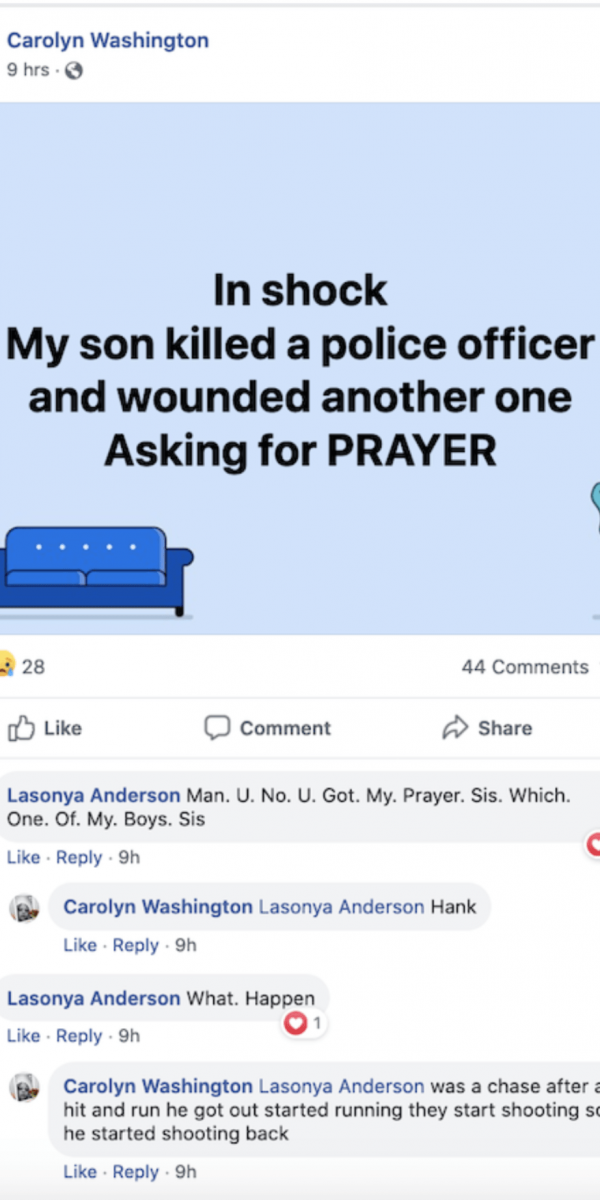Screen dimensions: 600x1200
Task: Like Lasonya Anderson's "U. Got. My. Prayer" comment
Action: coord(23,857)
